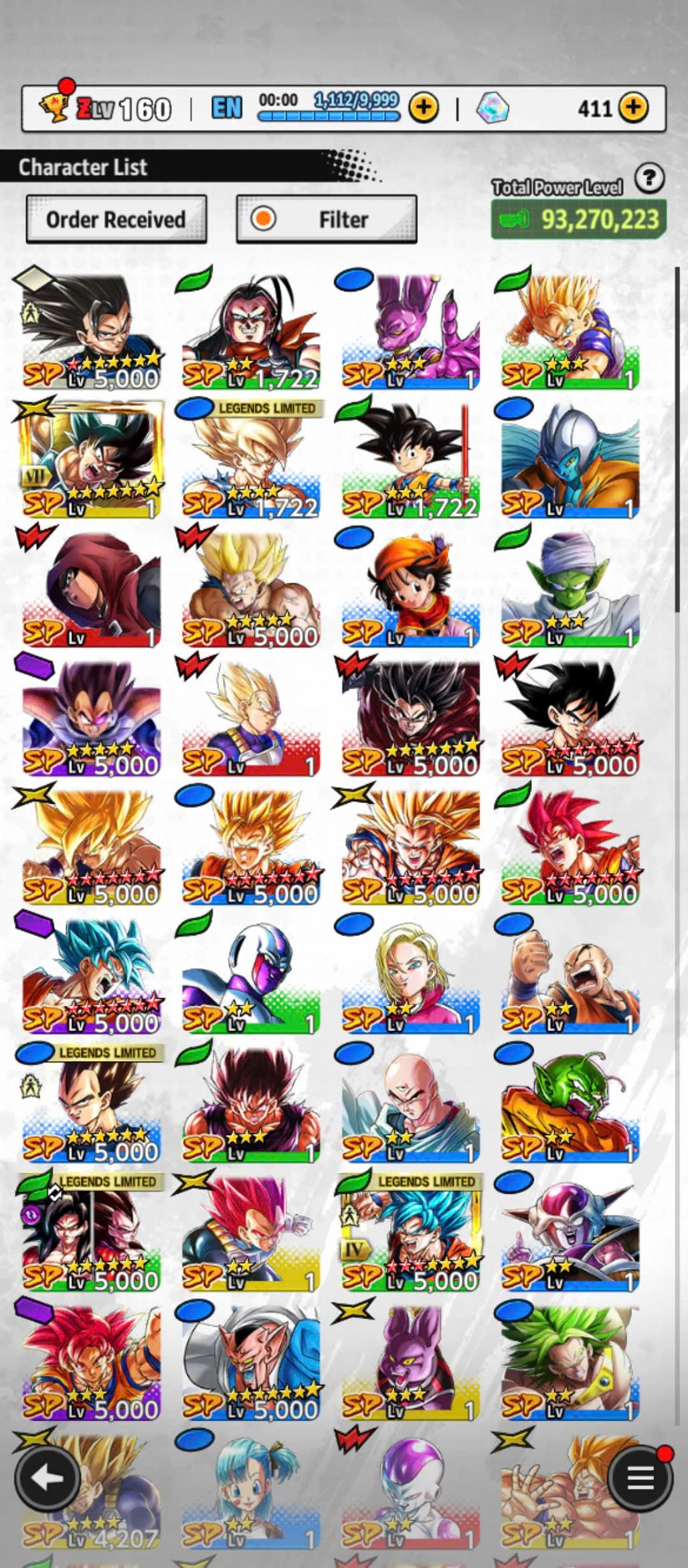
Task: Go back with the arrow button
Action: (x=47, y=1478)
